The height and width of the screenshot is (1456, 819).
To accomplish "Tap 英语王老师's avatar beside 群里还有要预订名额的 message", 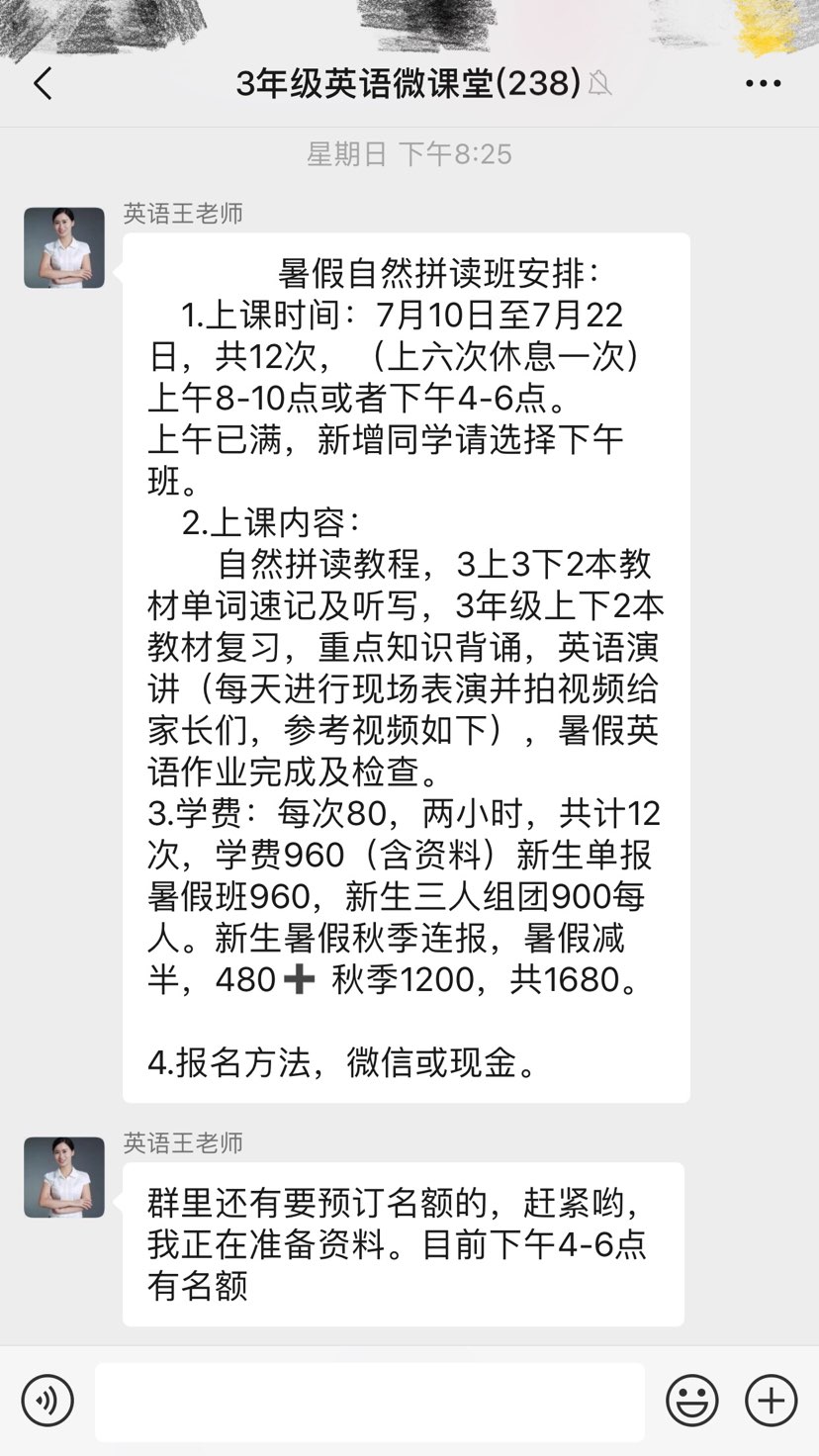I will [x=64, y=1177].
